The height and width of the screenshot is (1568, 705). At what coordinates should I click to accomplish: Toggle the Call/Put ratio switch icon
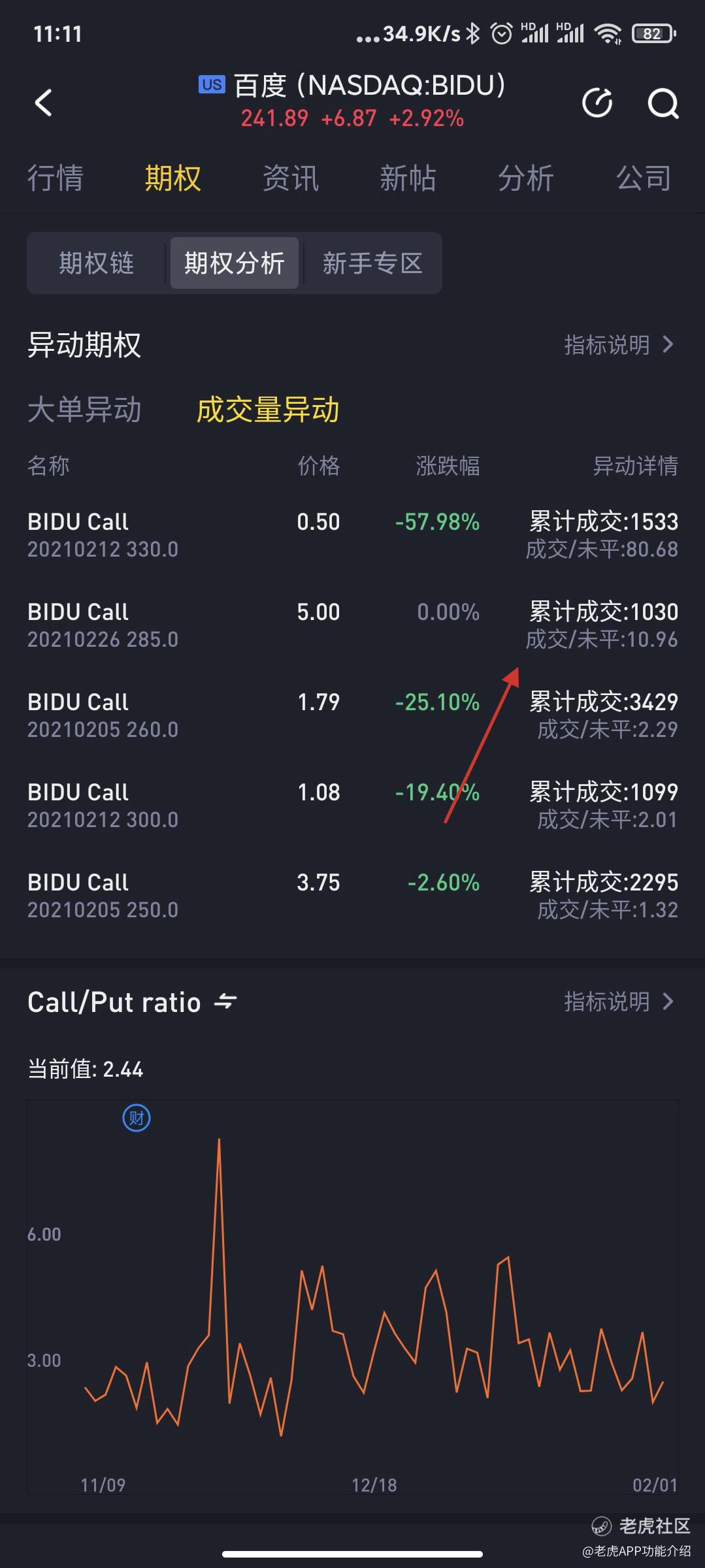point(225,1002)
